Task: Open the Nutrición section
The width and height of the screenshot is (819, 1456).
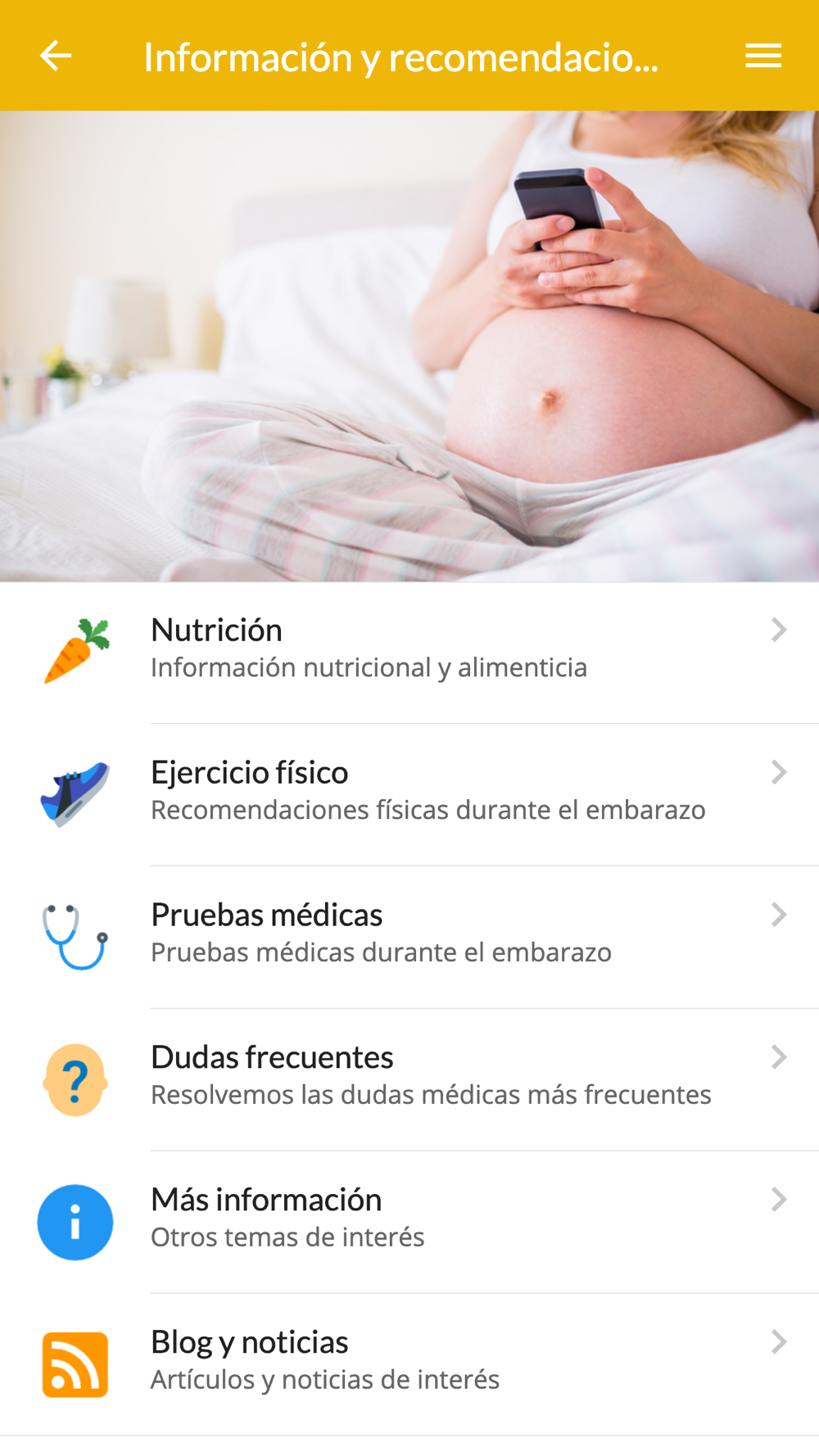Action: [x=409, y=653]
